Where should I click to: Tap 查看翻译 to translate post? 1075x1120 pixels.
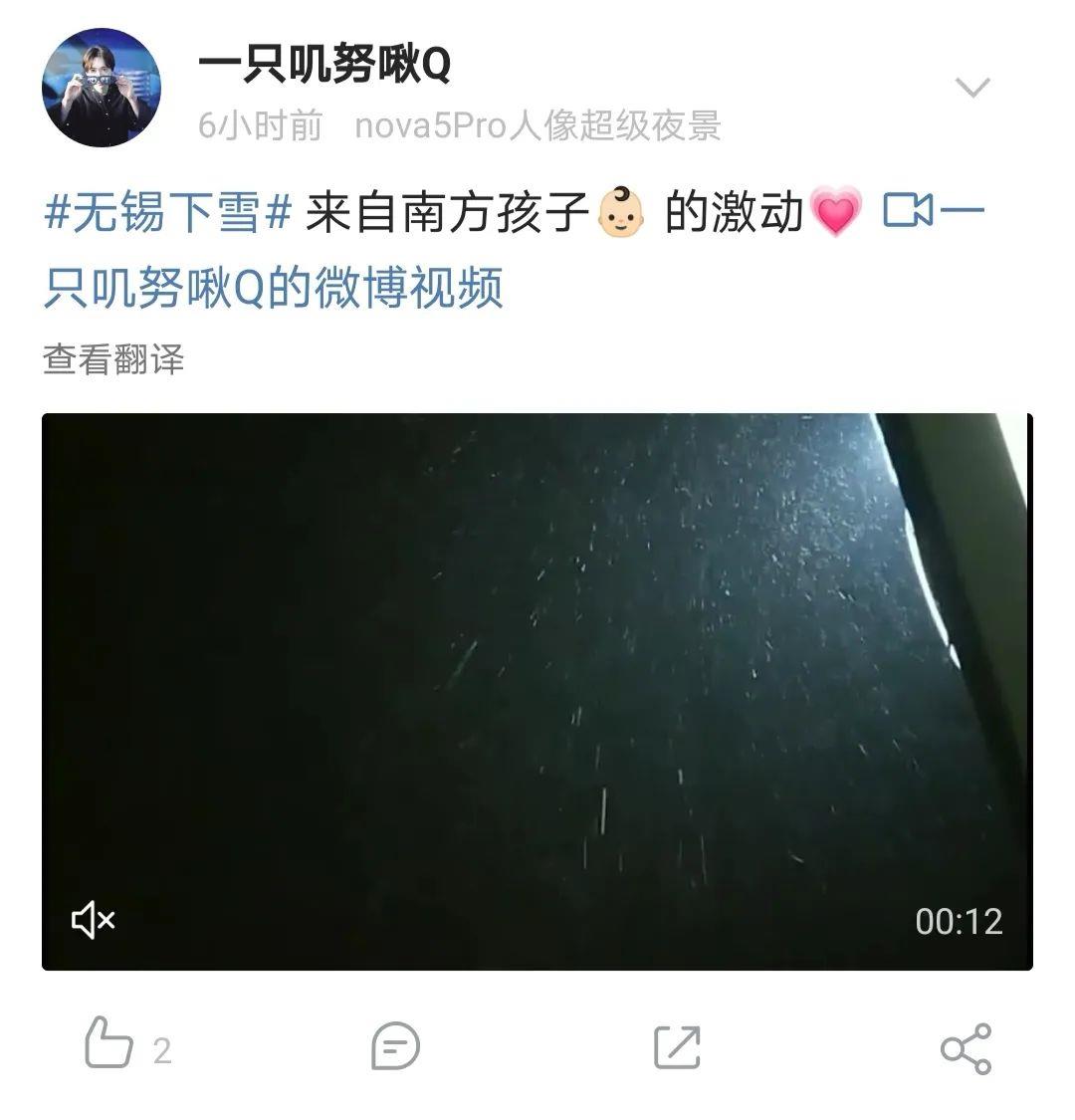pos(113,359)
